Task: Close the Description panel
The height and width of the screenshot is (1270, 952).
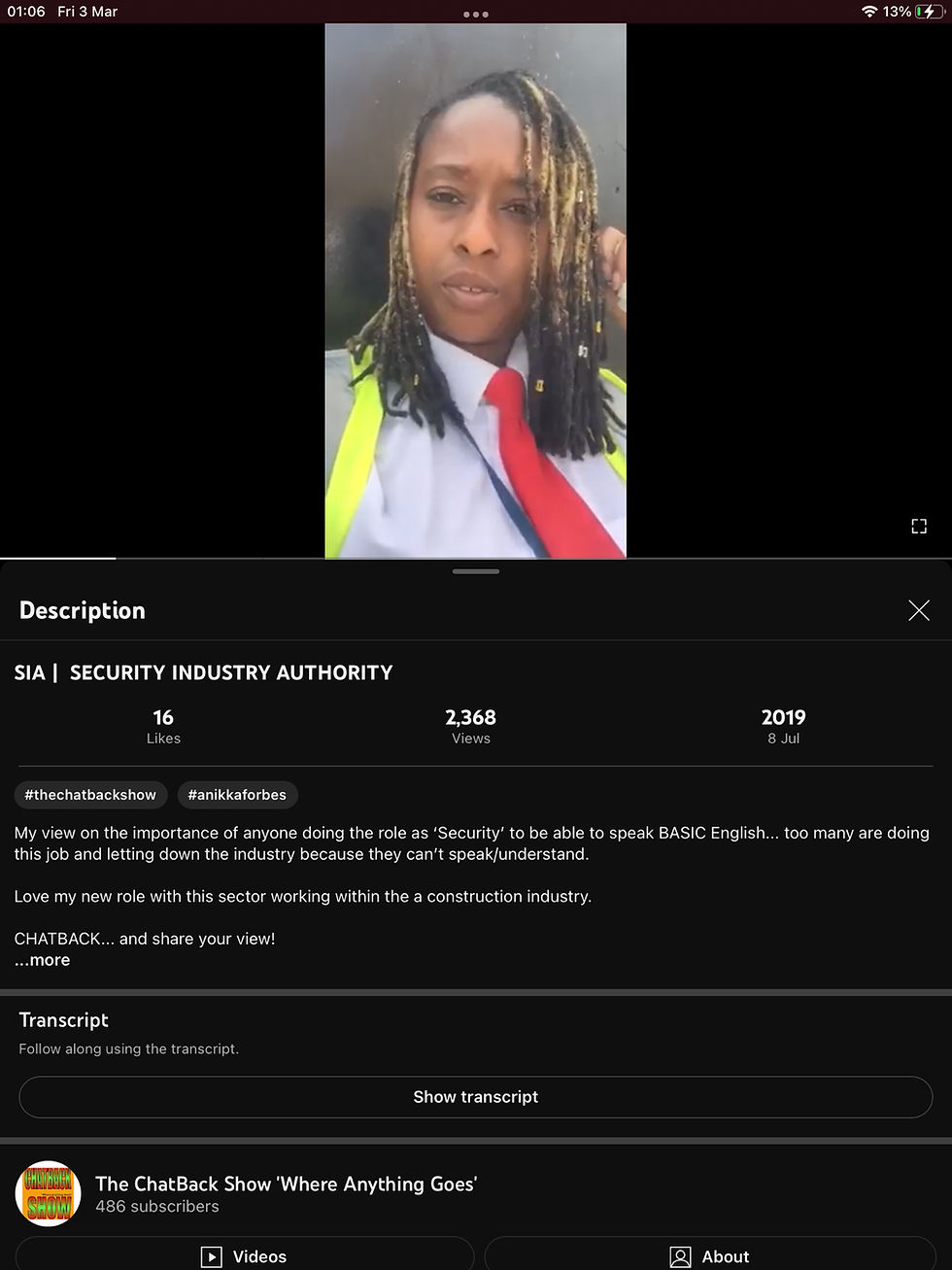Action: coord(918,610)
